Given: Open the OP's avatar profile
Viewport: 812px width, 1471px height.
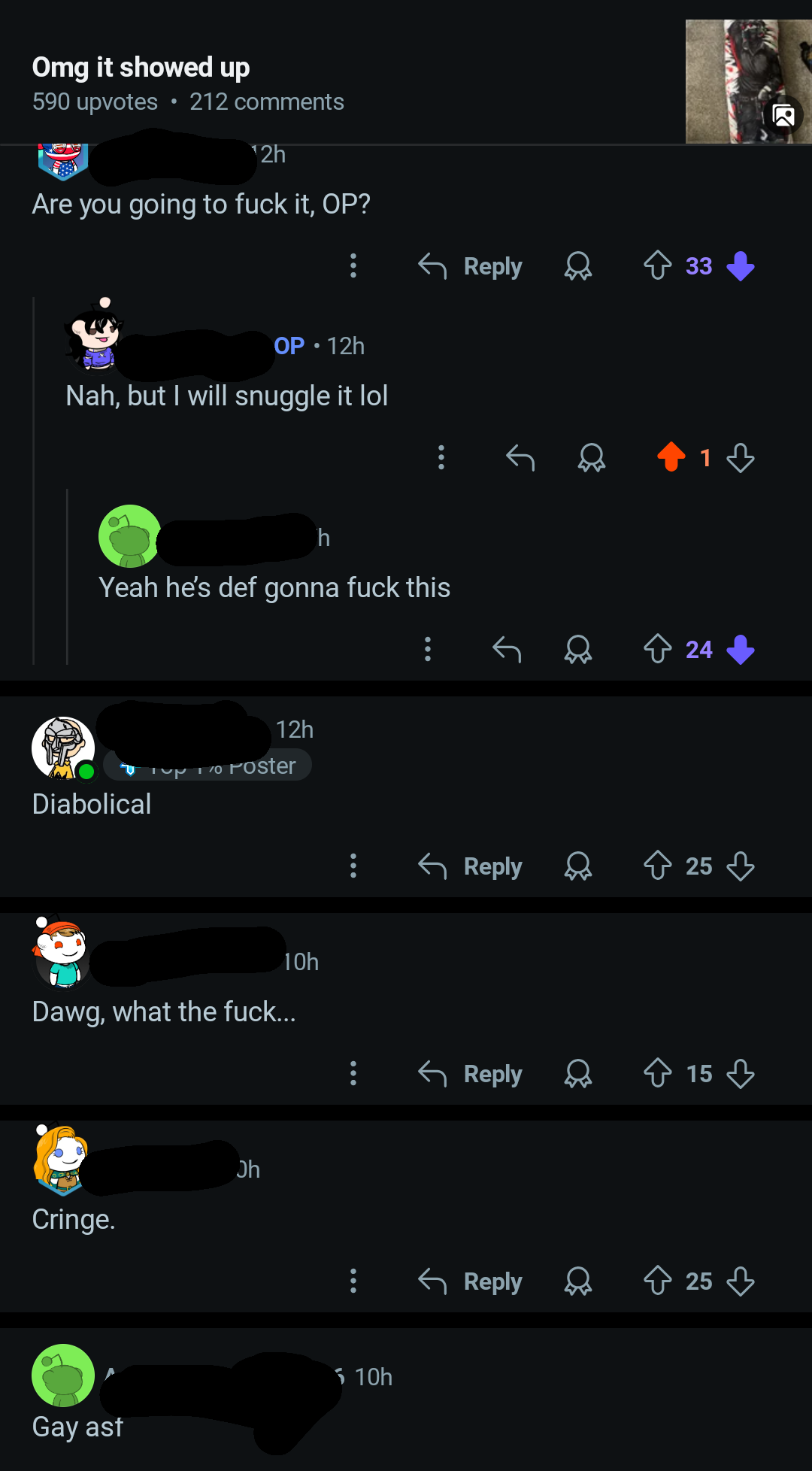Looking at the screenshot, I should click(95, 335).
